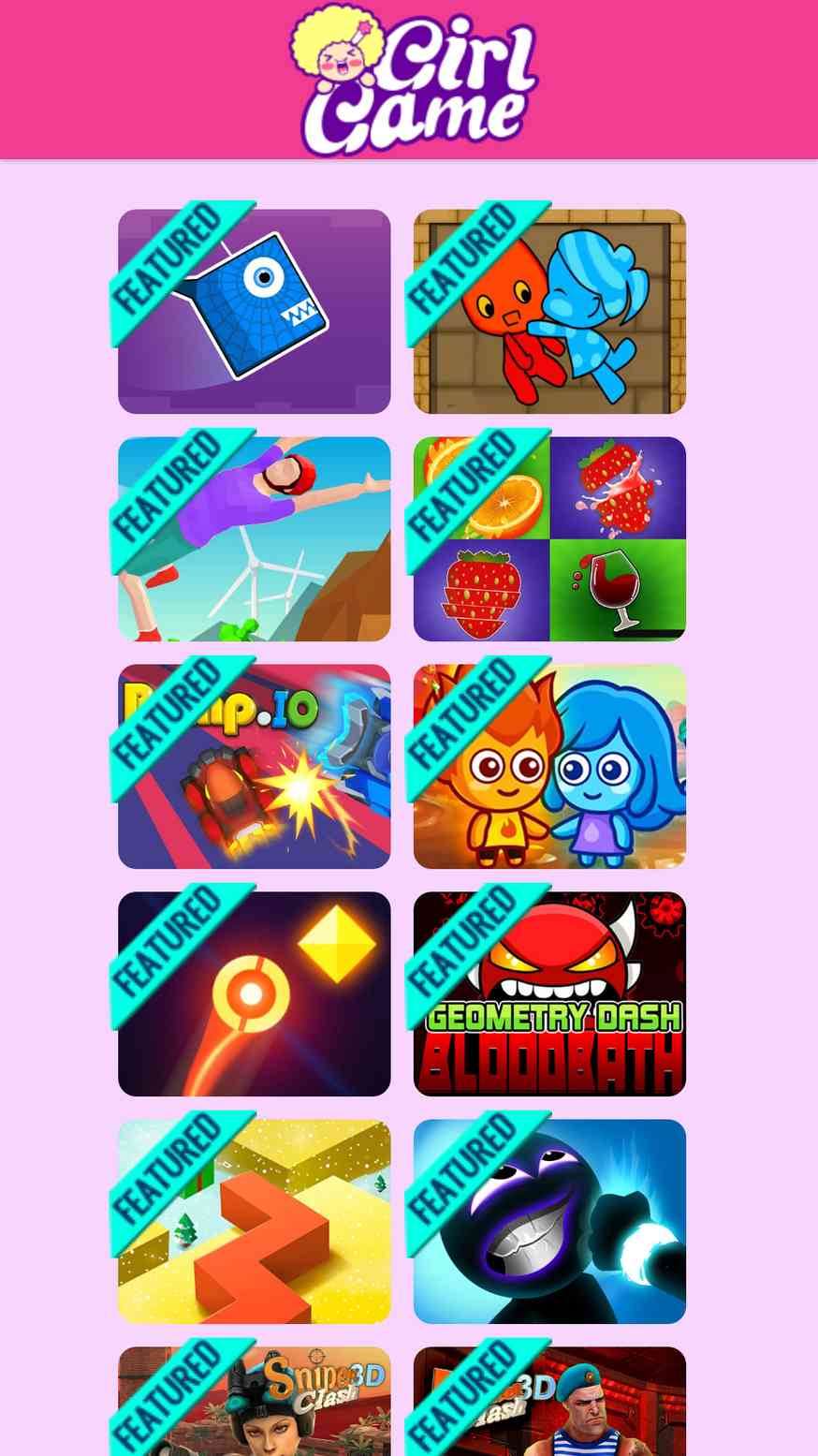Launch the Bump.io car game

tap(254, 766)
